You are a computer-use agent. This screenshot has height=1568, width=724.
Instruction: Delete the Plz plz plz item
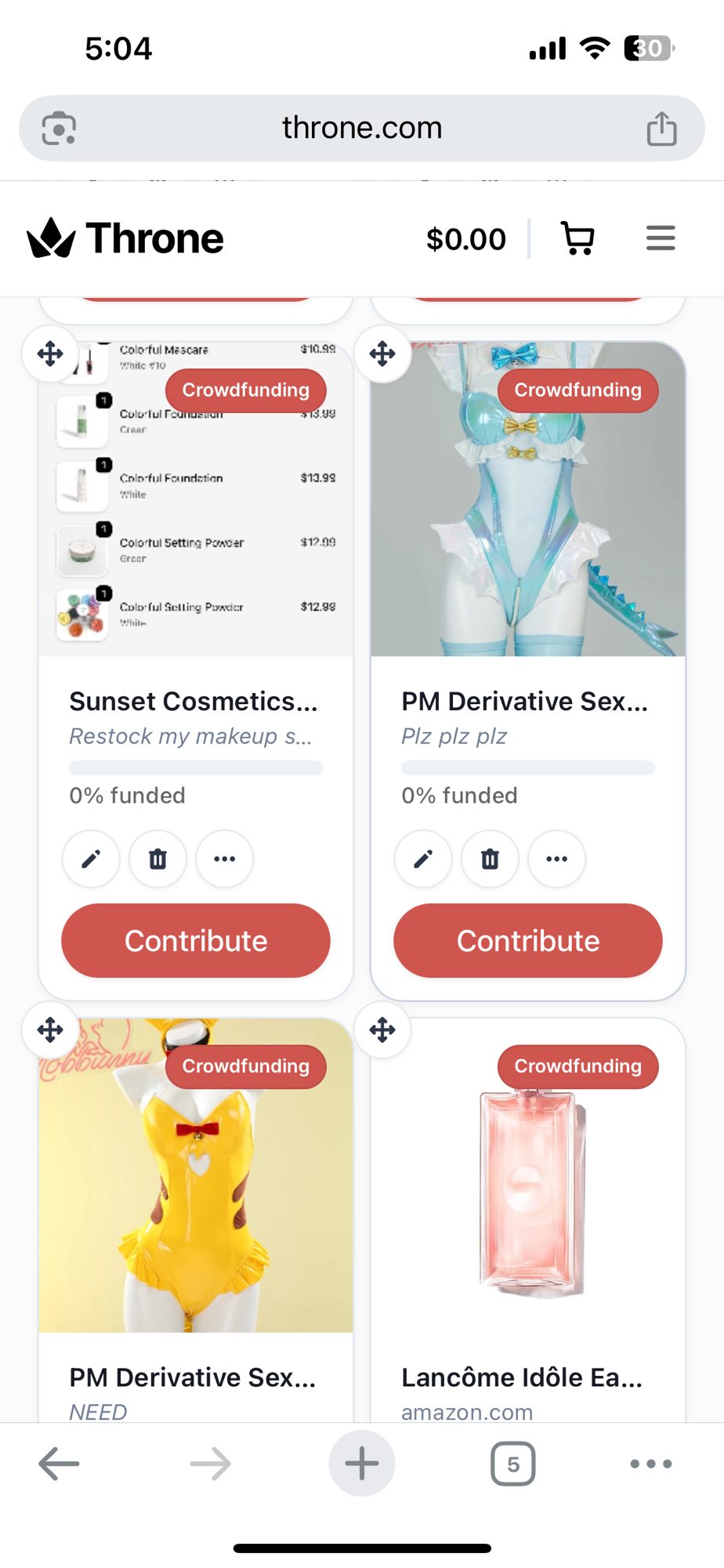(x=490, y=859)
